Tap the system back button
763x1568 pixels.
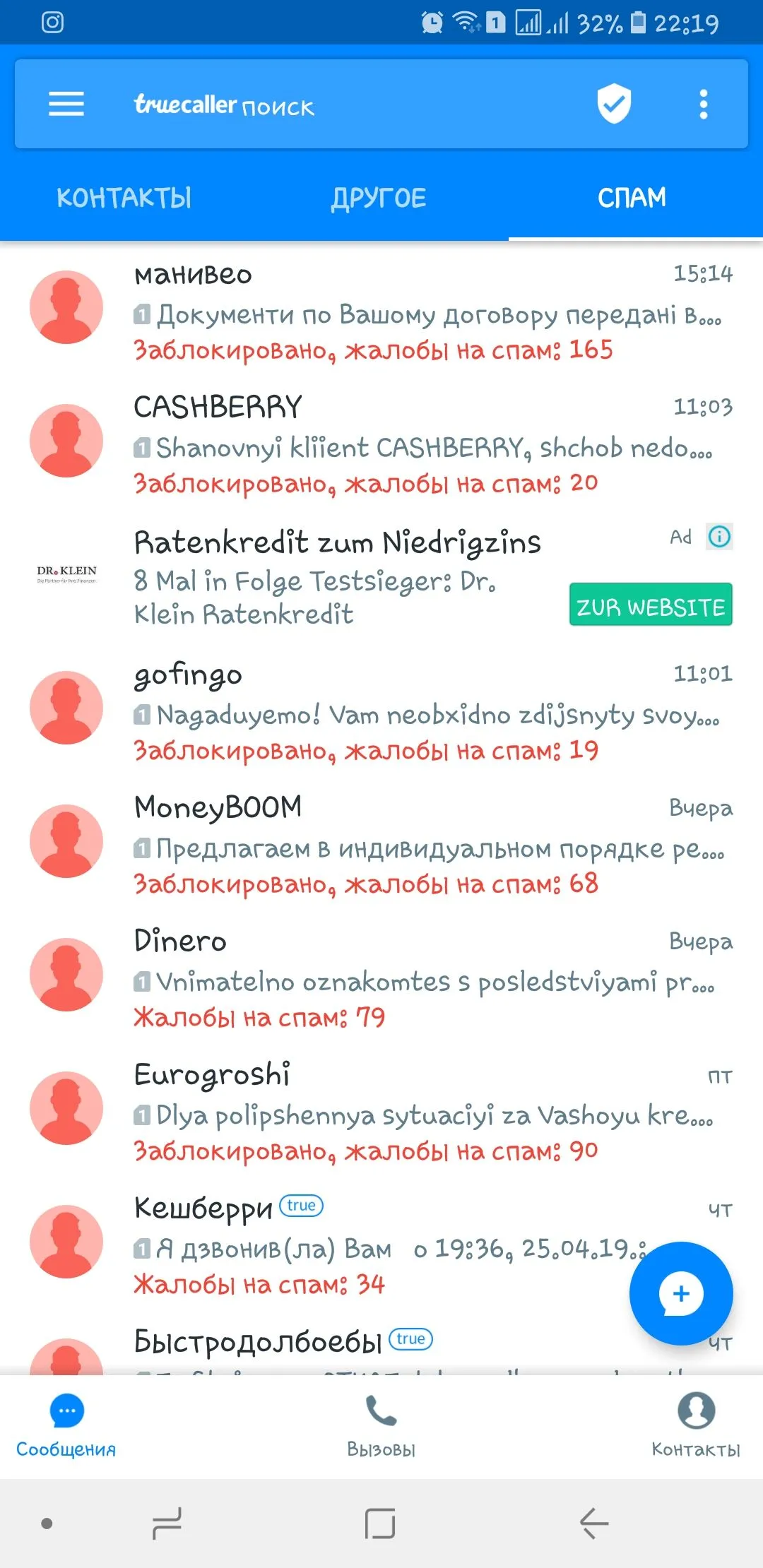pos(594,1523)
